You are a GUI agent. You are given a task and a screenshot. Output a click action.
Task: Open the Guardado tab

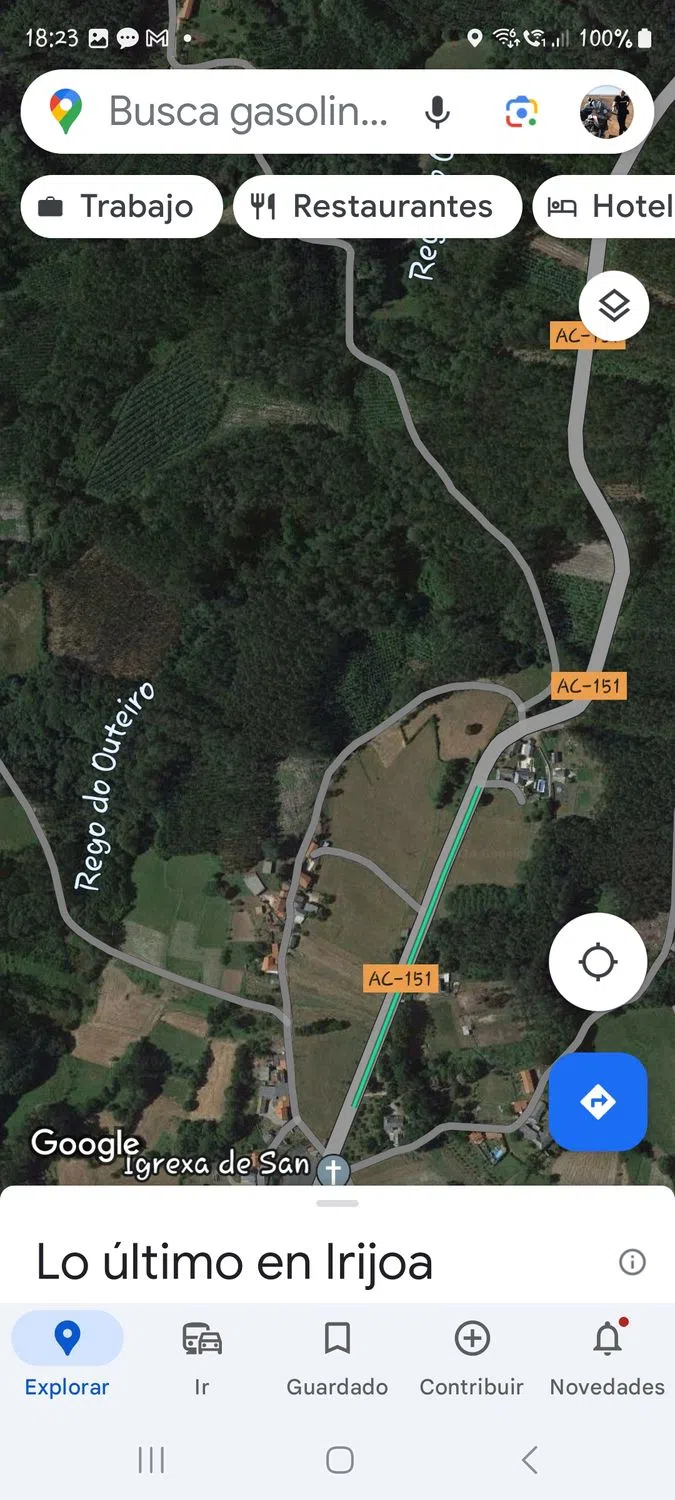pos(337,1357)
